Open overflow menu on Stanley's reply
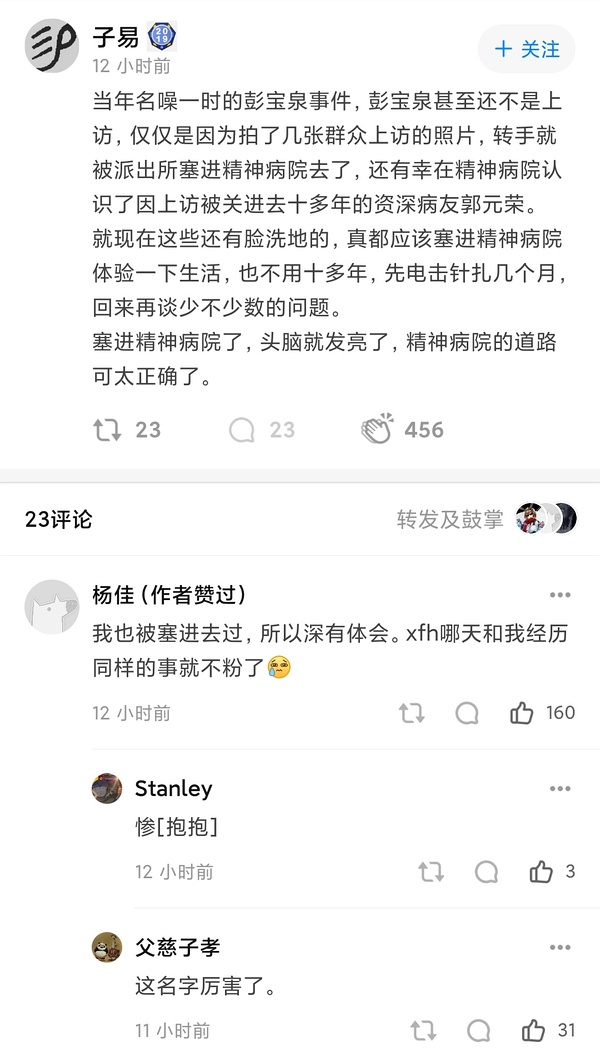The width and height of the screenshot is (600, 1052). click(x=560, y=789)
